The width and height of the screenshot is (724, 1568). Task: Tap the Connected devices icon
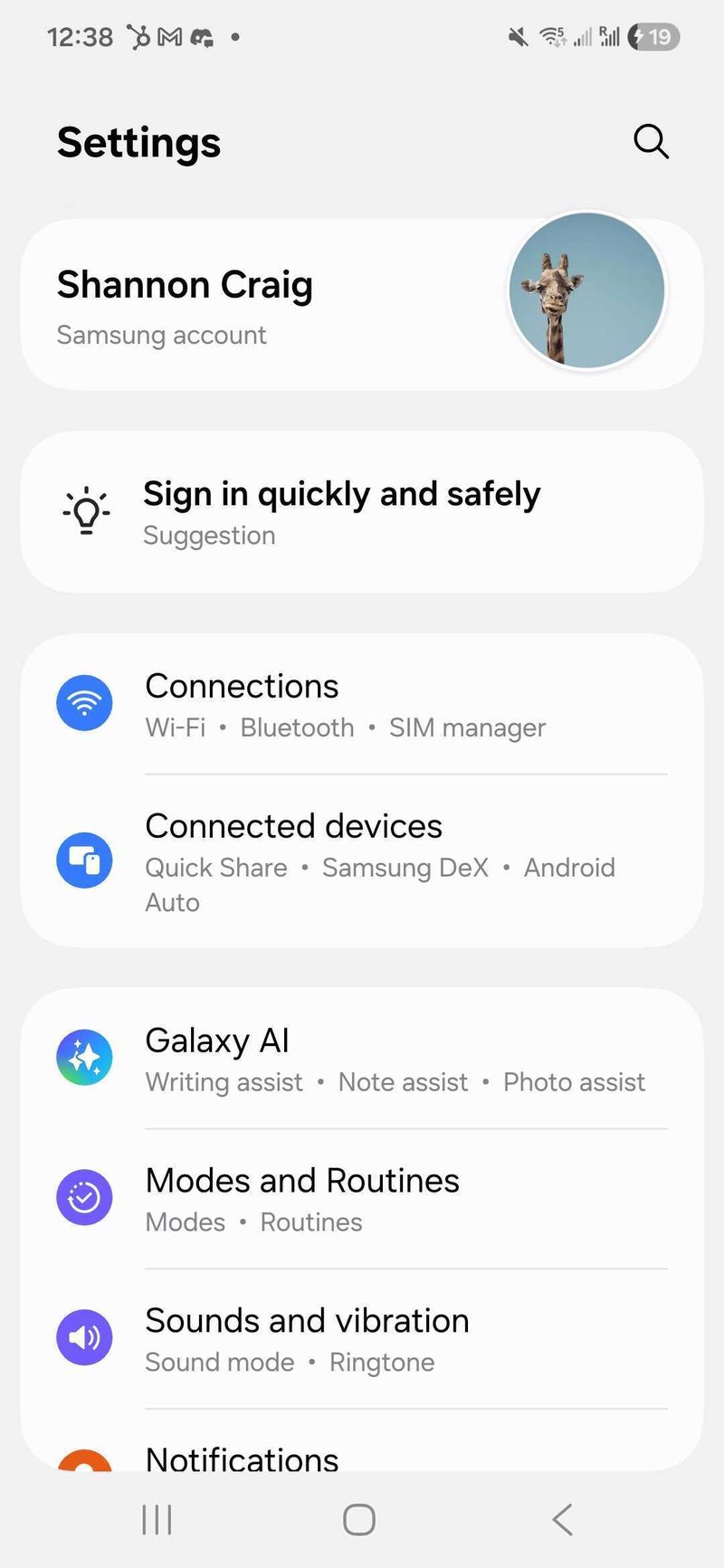84,860
